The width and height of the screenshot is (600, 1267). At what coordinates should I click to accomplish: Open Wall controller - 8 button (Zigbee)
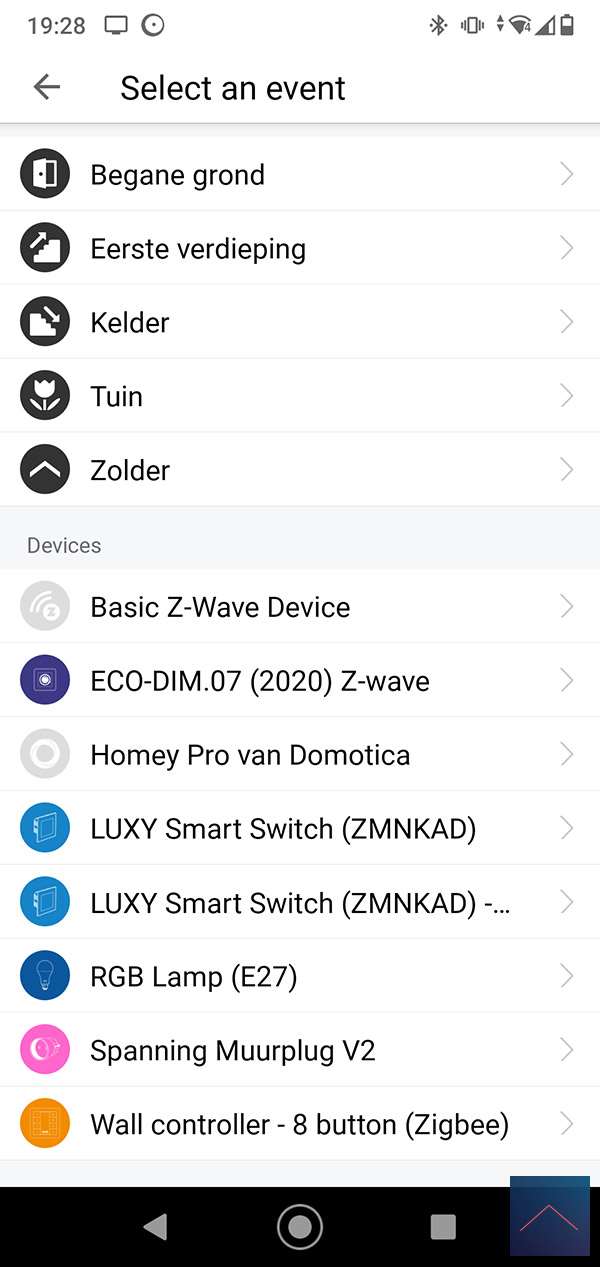[x=300, y=1125]
